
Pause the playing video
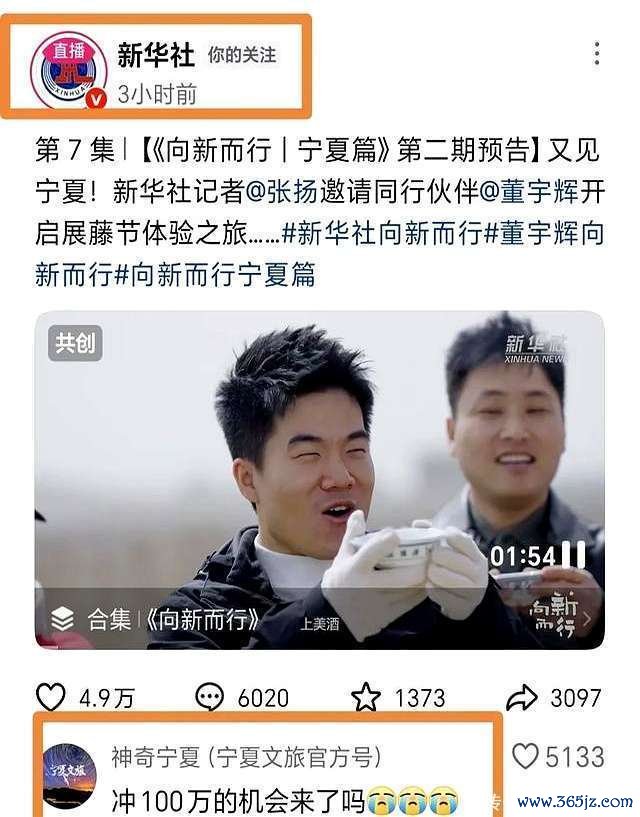click(574, 555)
